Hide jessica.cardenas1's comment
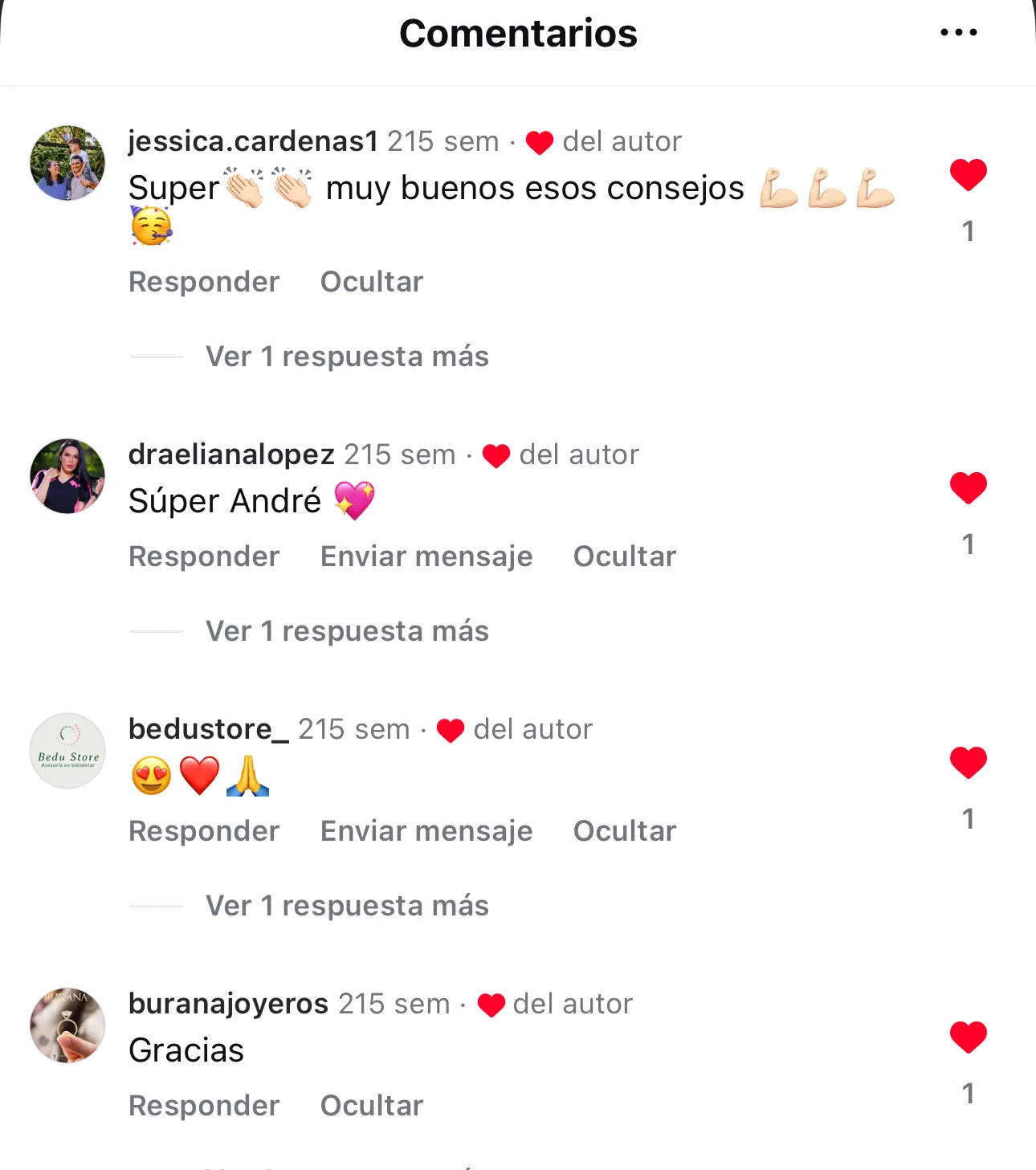This screenshot has width=1036, height=1170. (371, 282)
